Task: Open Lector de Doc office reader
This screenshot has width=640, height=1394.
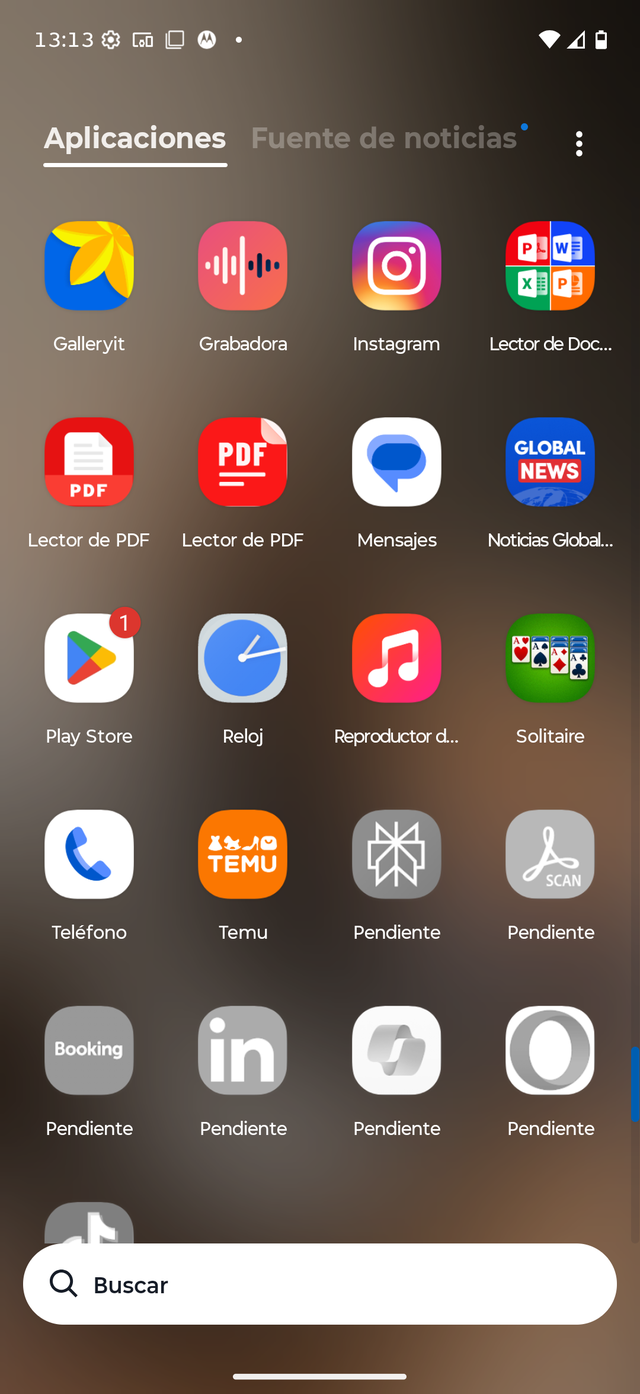Action: [x=550, y=266]
